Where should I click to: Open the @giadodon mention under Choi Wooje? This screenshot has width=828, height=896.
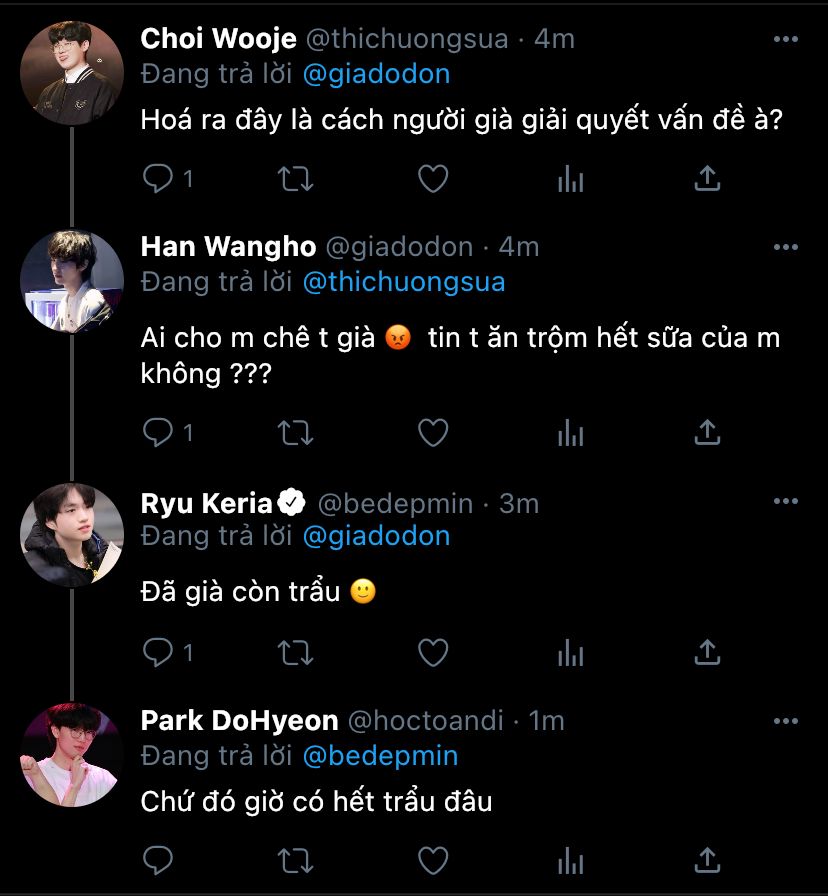pos(375,75)
